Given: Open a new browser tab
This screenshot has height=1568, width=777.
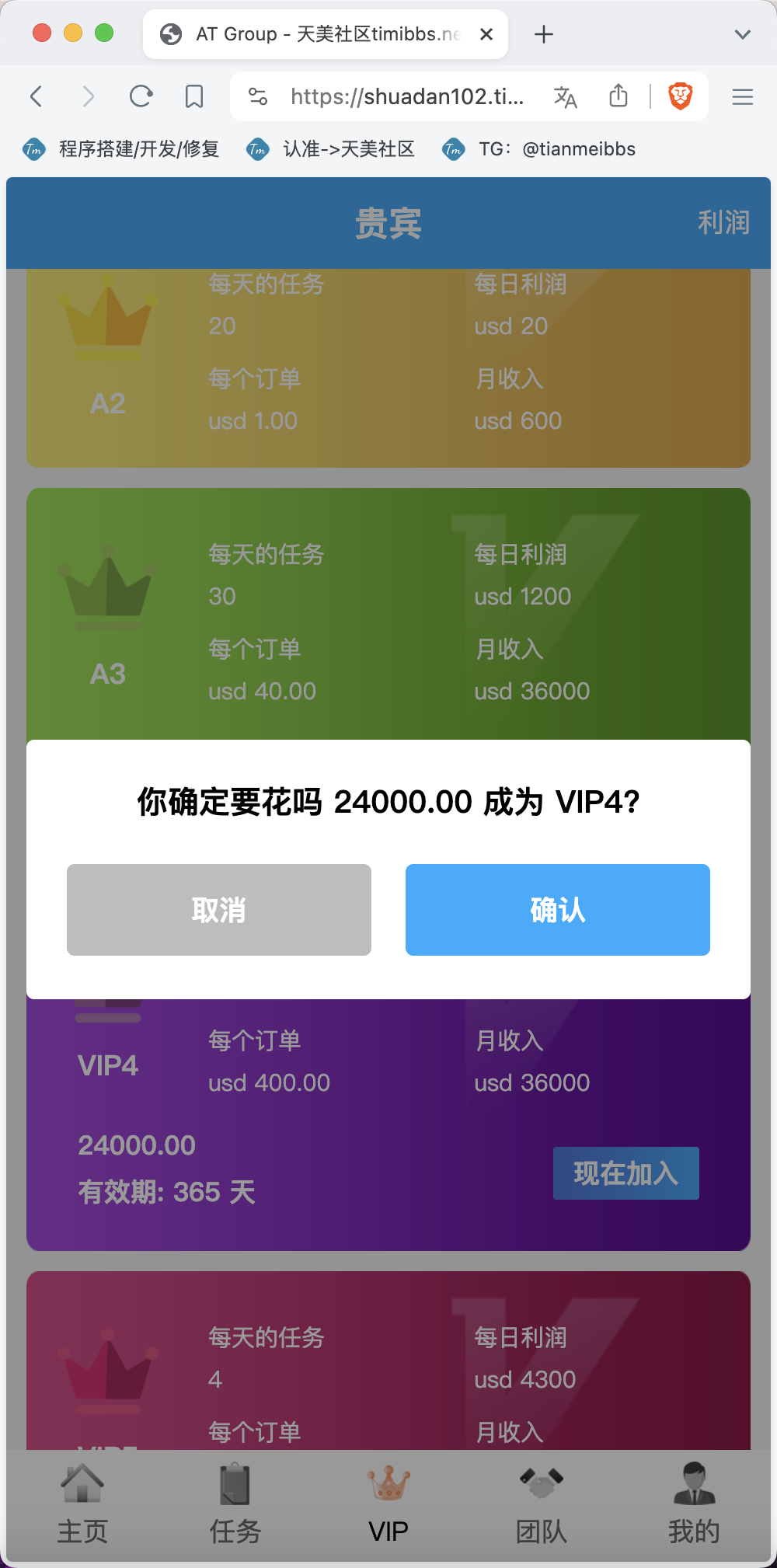Looking at the screenshot, I should [x=544, y=34].
